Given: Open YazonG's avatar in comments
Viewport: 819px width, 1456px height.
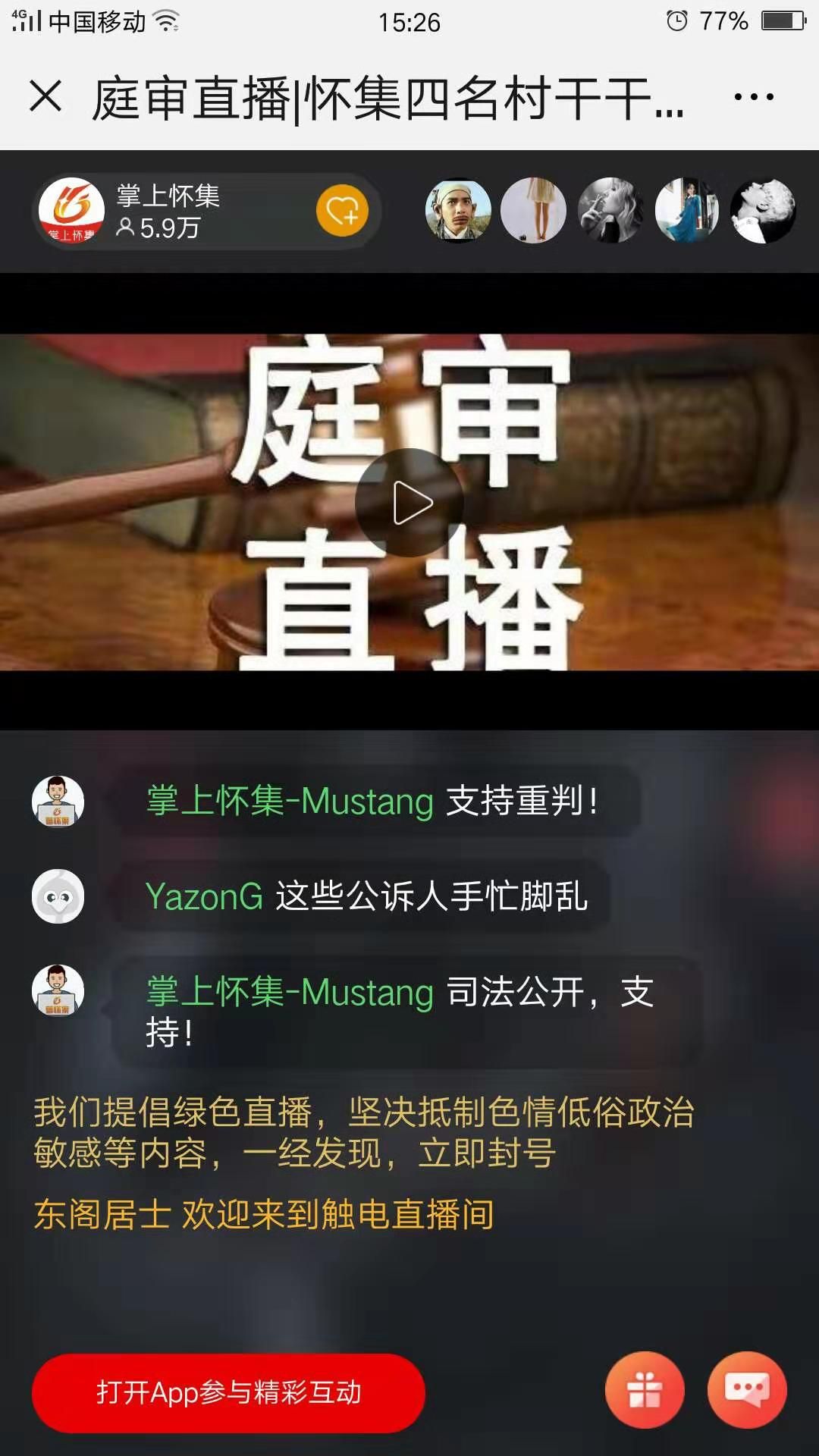Looking at the screenshot, I should click(58, 896).
